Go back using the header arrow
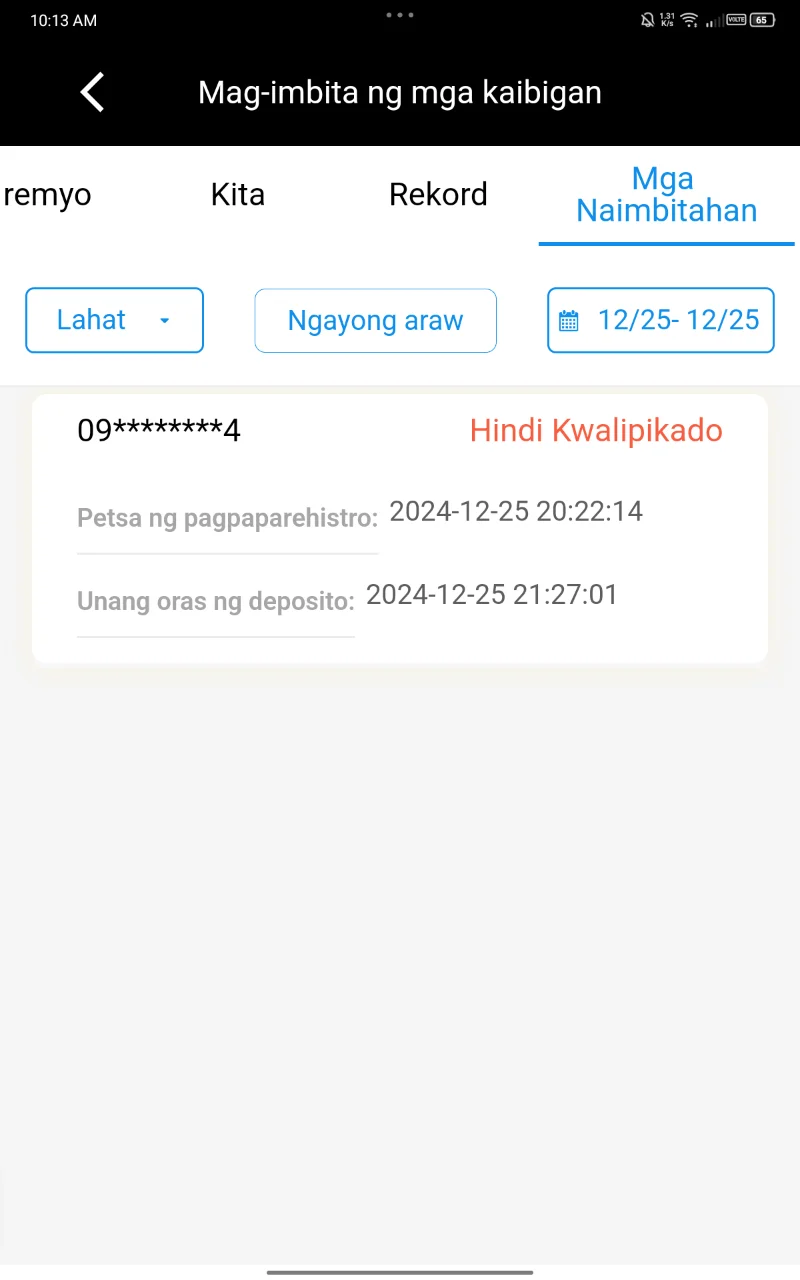The image size is (800, 1280). (x=92, y=93)
